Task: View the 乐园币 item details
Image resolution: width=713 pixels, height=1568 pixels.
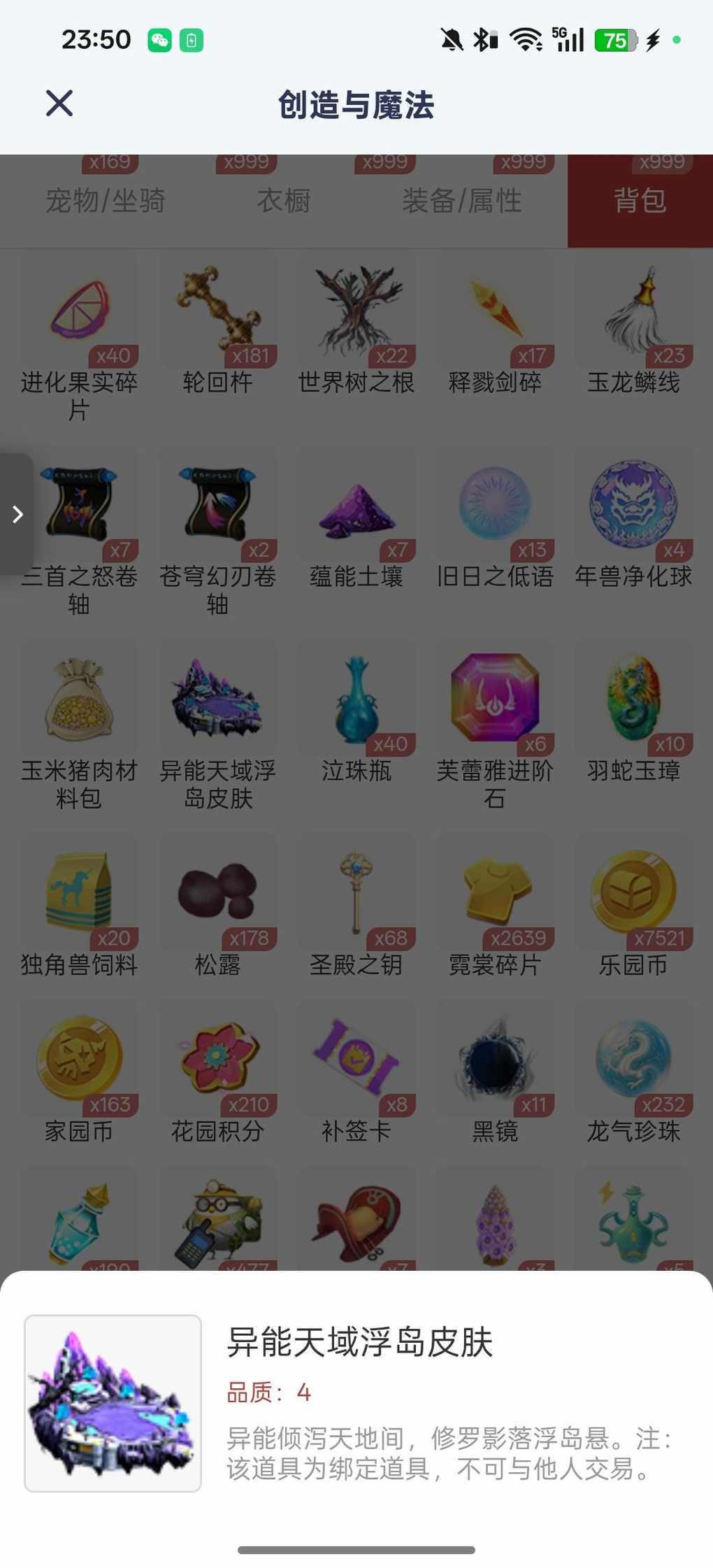Action: point(633,893)
